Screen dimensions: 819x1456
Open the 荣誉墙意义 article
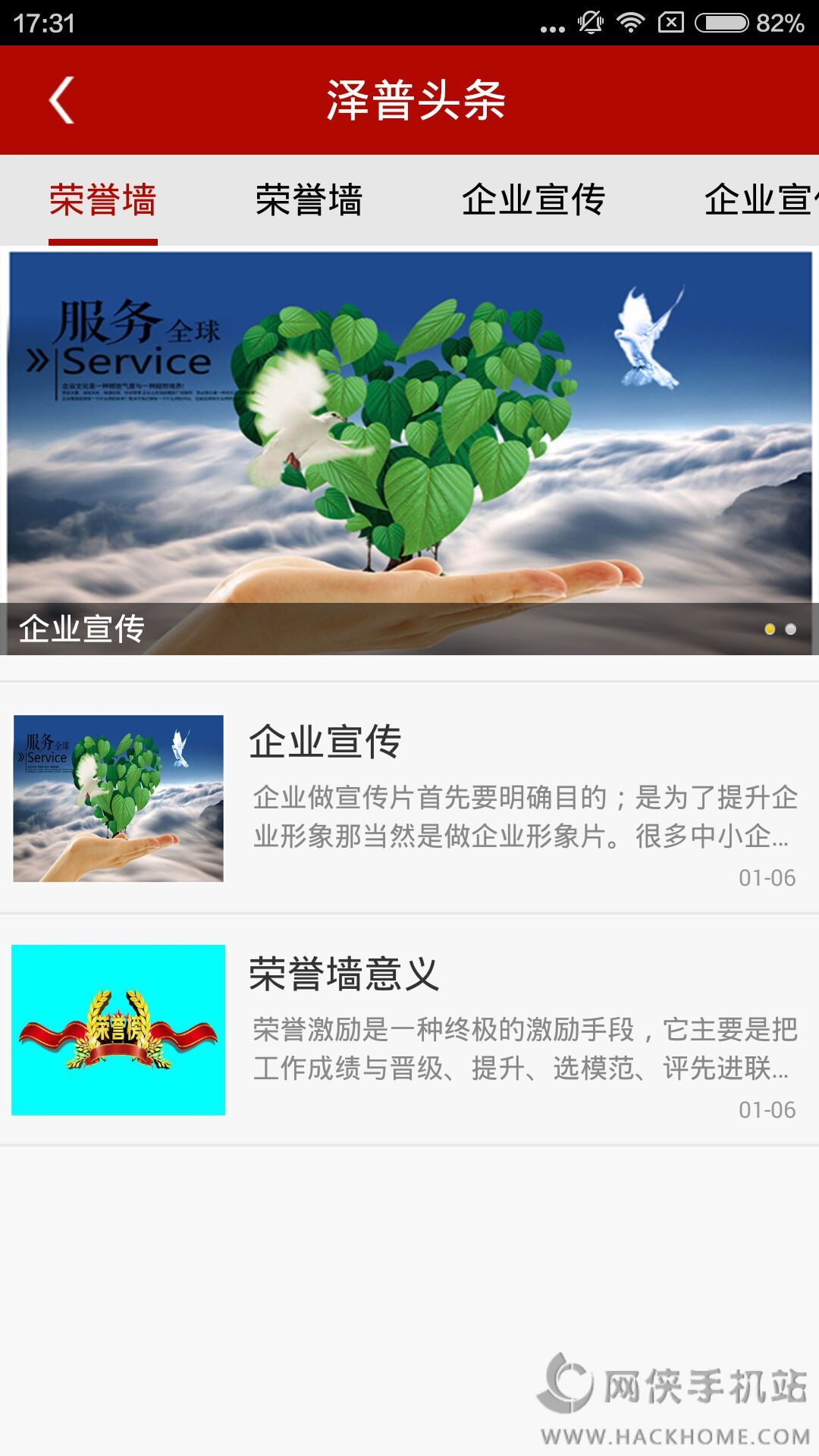[x=409, y=1030]
